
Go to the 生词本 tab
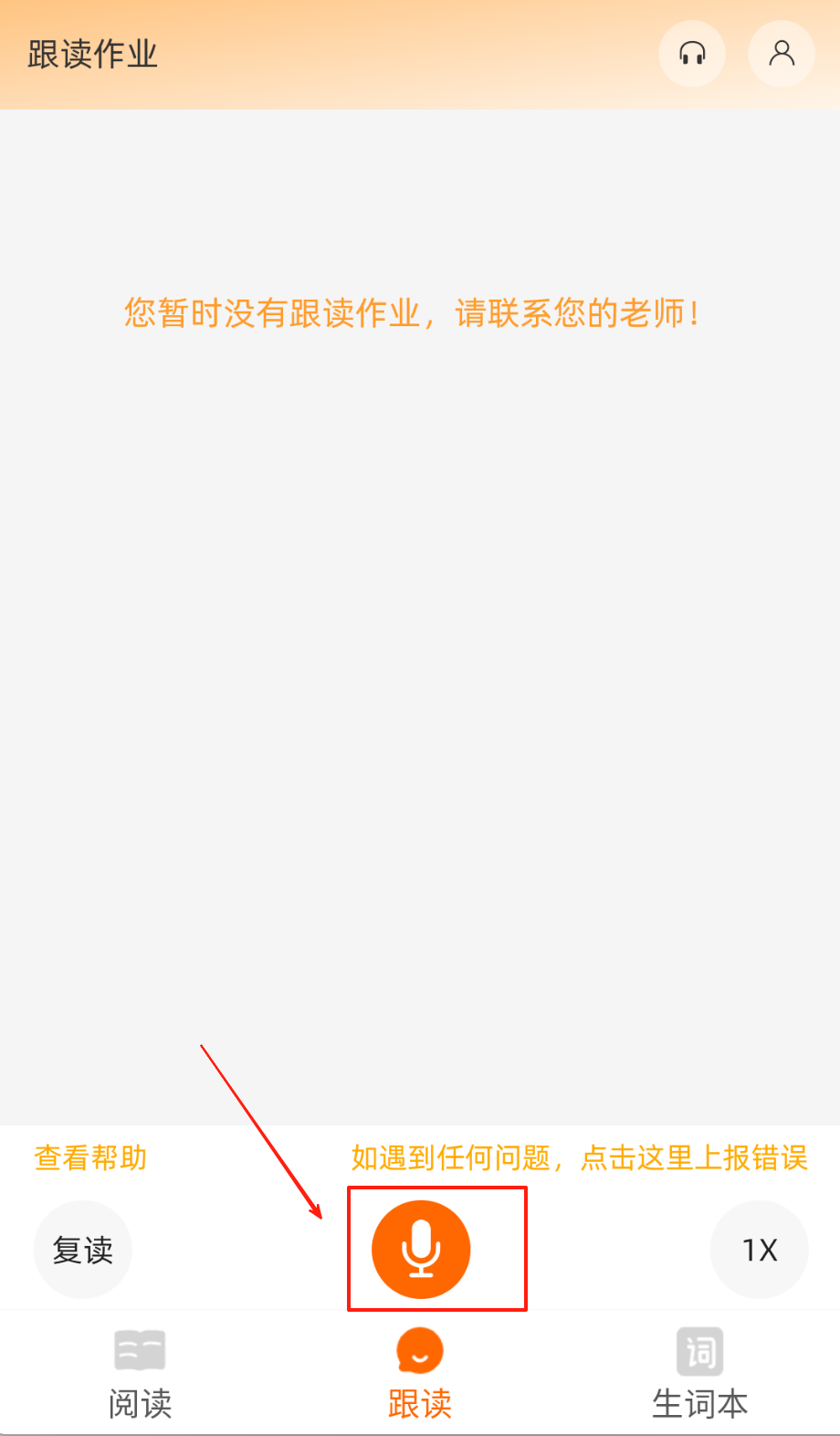point(699,1374)
